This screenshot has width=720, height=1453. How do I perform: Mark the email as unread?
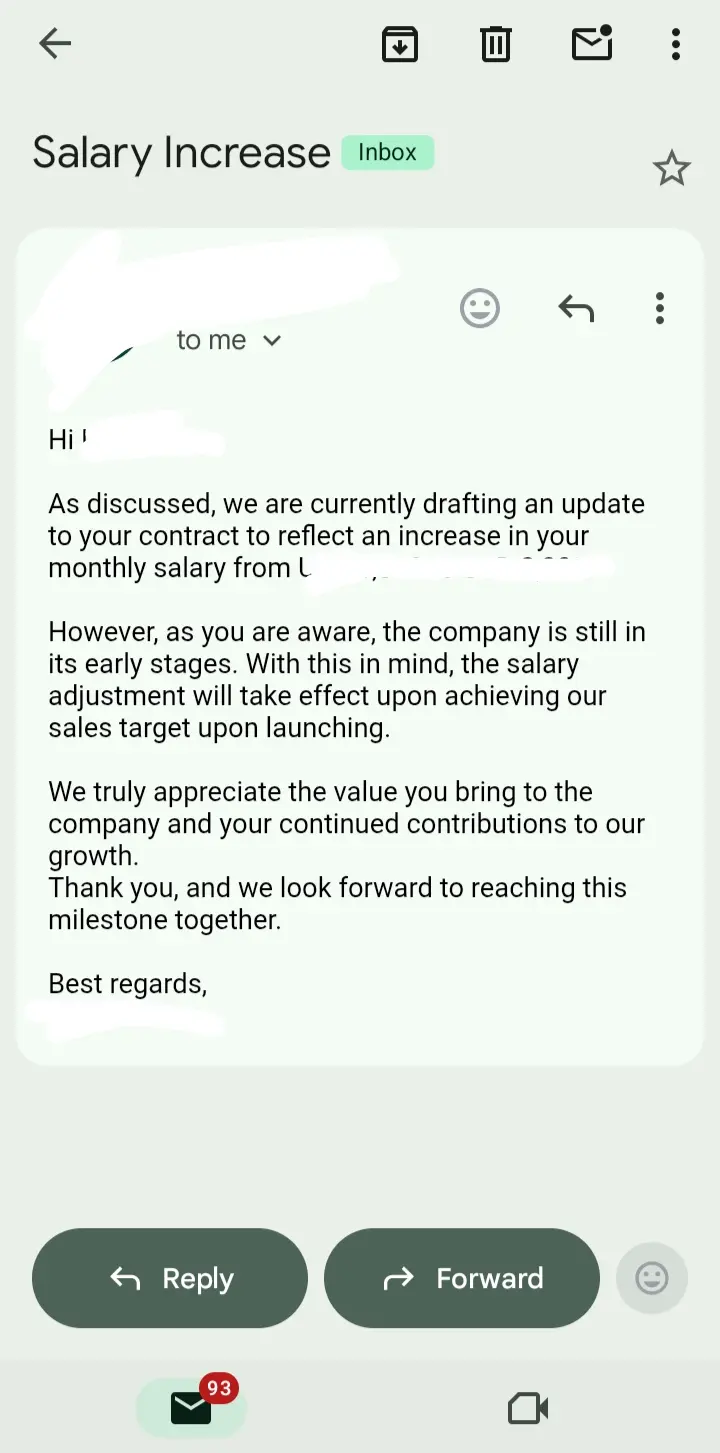[x=592, y=43]
